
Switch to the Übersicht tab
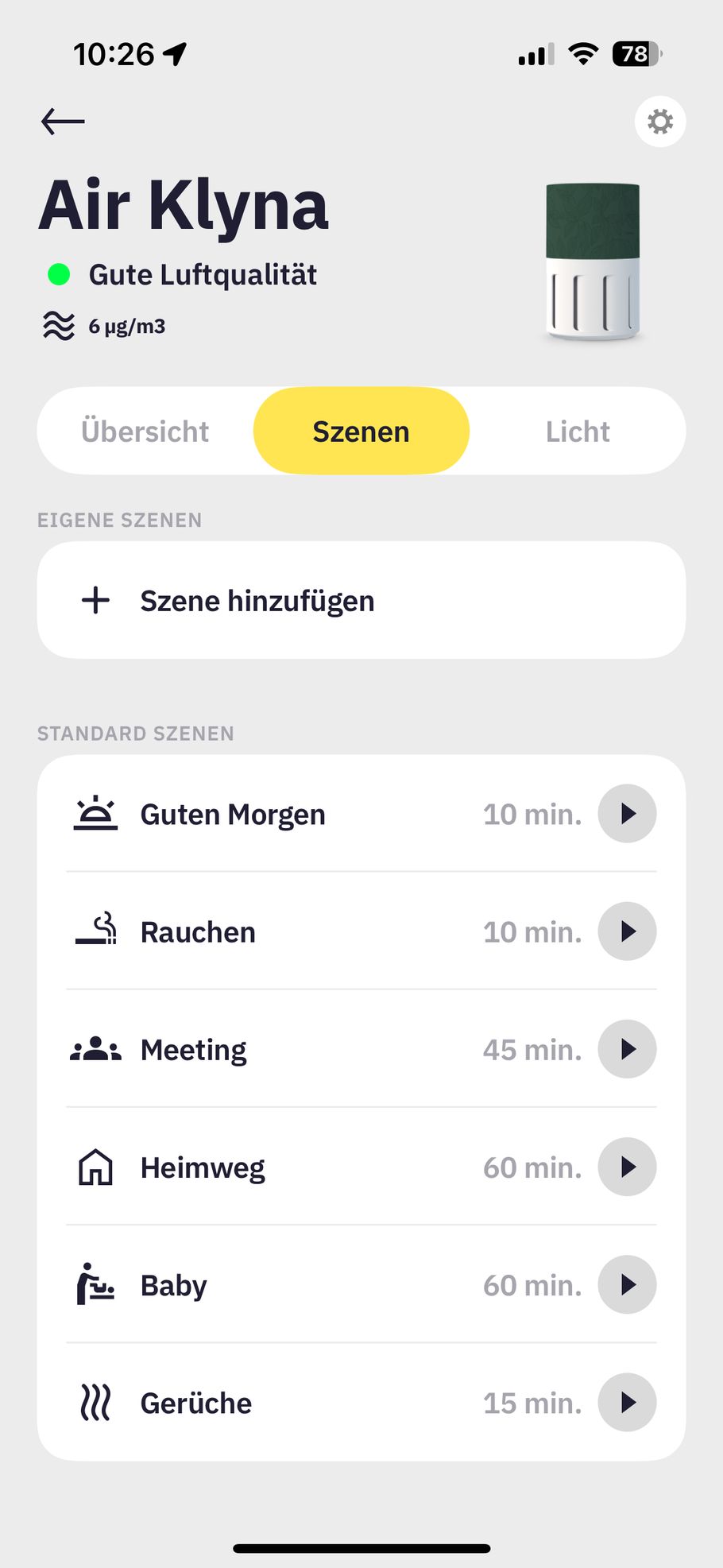145,432
